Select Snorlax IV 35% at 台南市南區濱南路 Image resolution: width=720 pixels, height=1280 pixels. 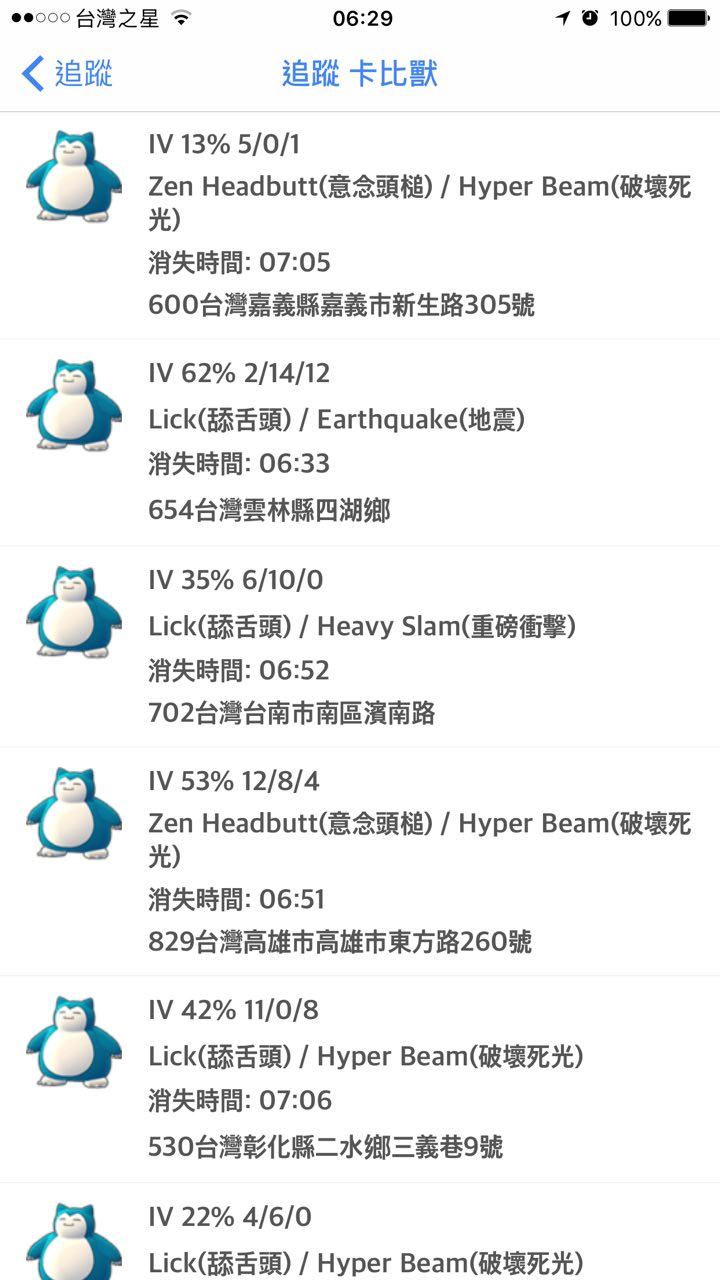[x=360, y=646]
